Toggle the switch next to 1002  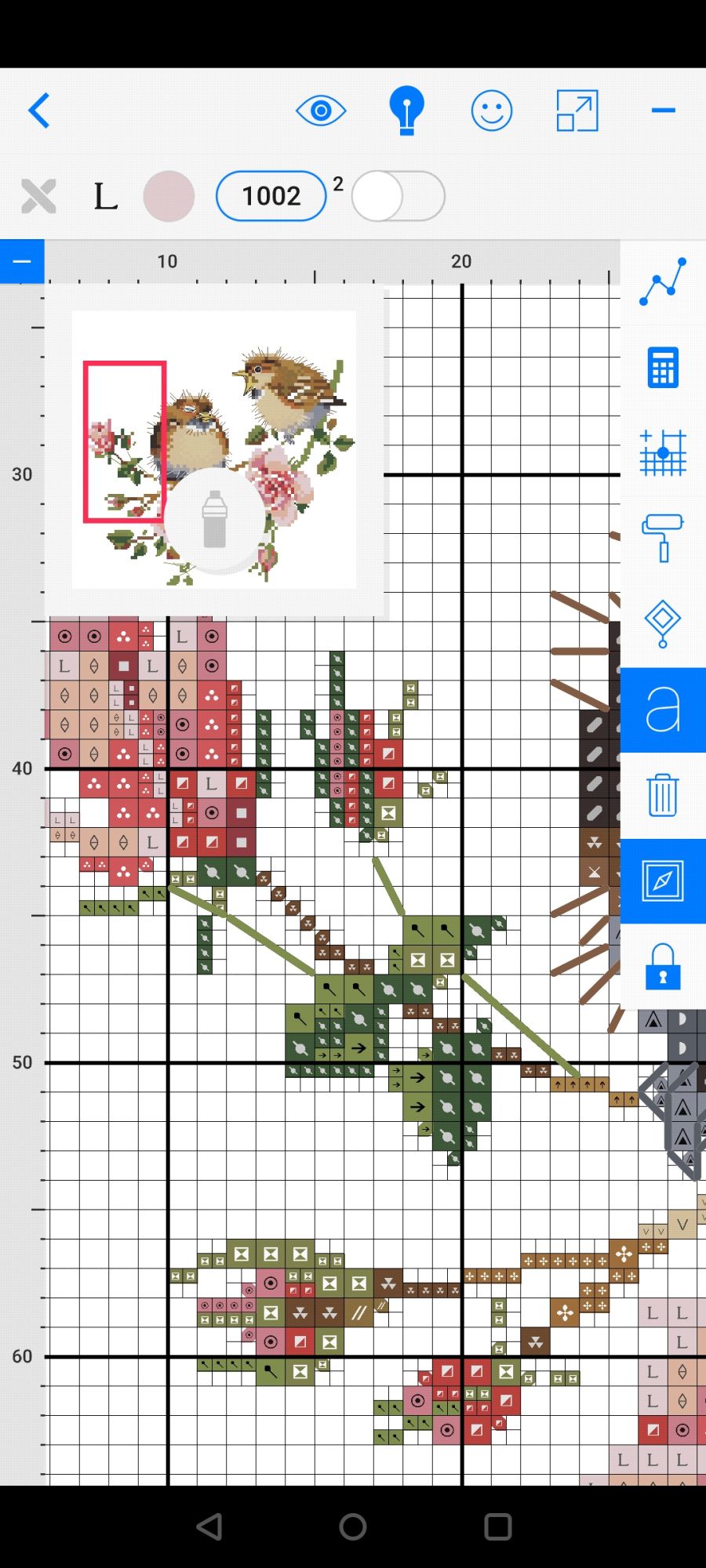[398, 196]
